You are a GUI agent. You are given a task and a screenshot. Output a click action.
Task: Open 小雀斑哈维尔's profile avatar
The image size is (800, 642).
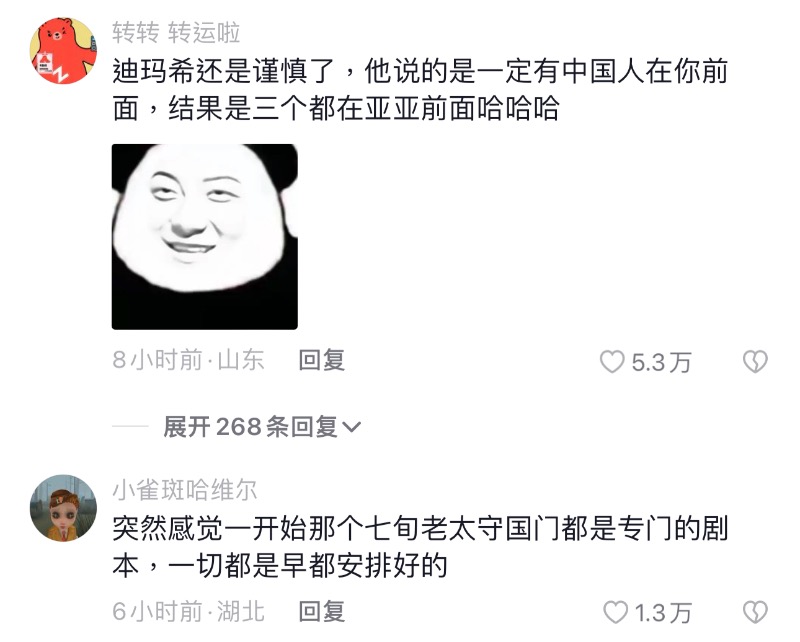[x=63, y=508]
